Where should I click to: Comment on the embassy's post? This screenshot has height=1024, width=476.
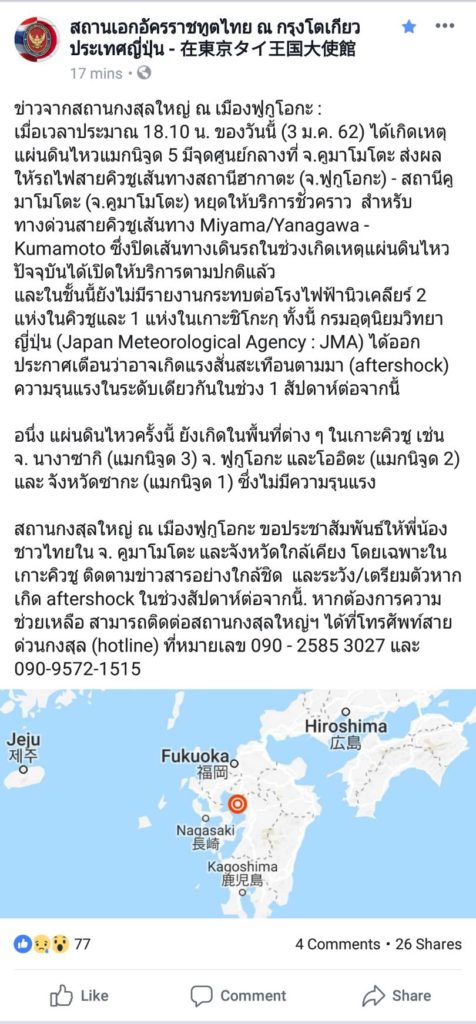pos(238,995)
